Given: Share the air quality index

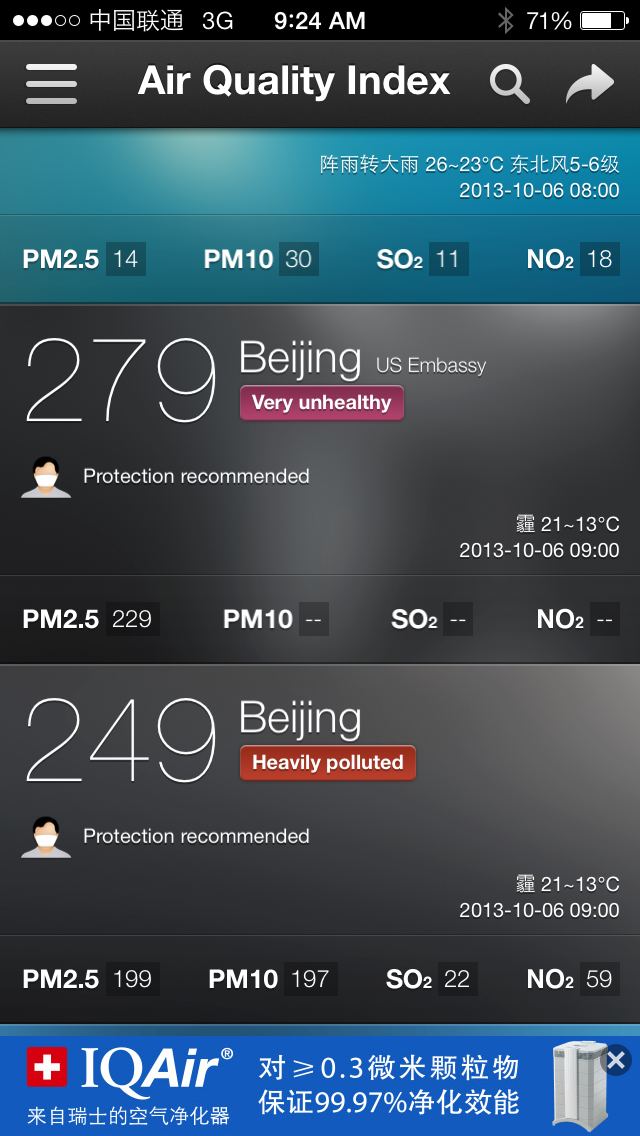Looking at the screenshot, I should (589, 84).
